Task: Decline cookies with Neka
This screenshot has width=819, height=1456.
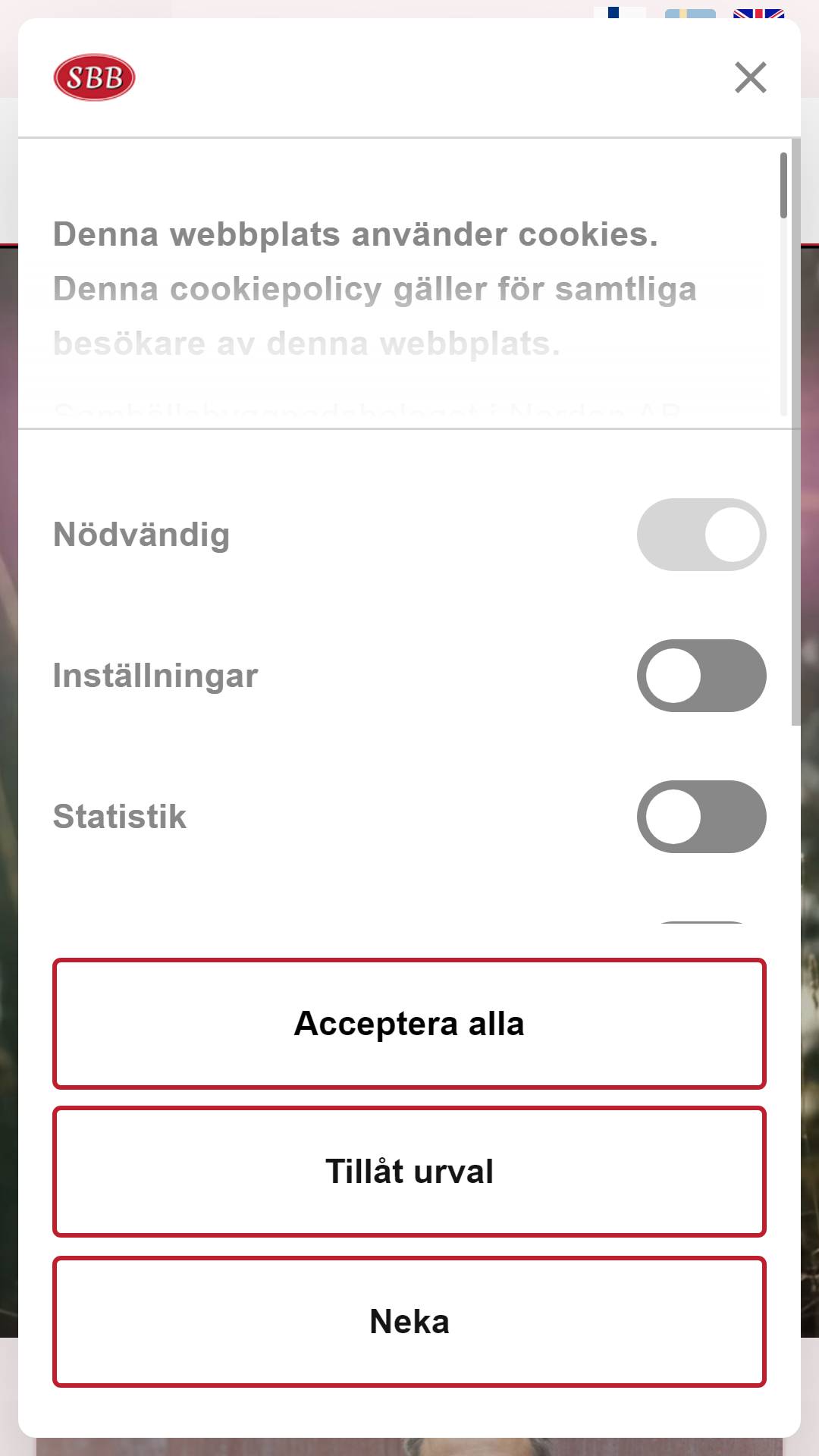Action: coord(409,1322)
